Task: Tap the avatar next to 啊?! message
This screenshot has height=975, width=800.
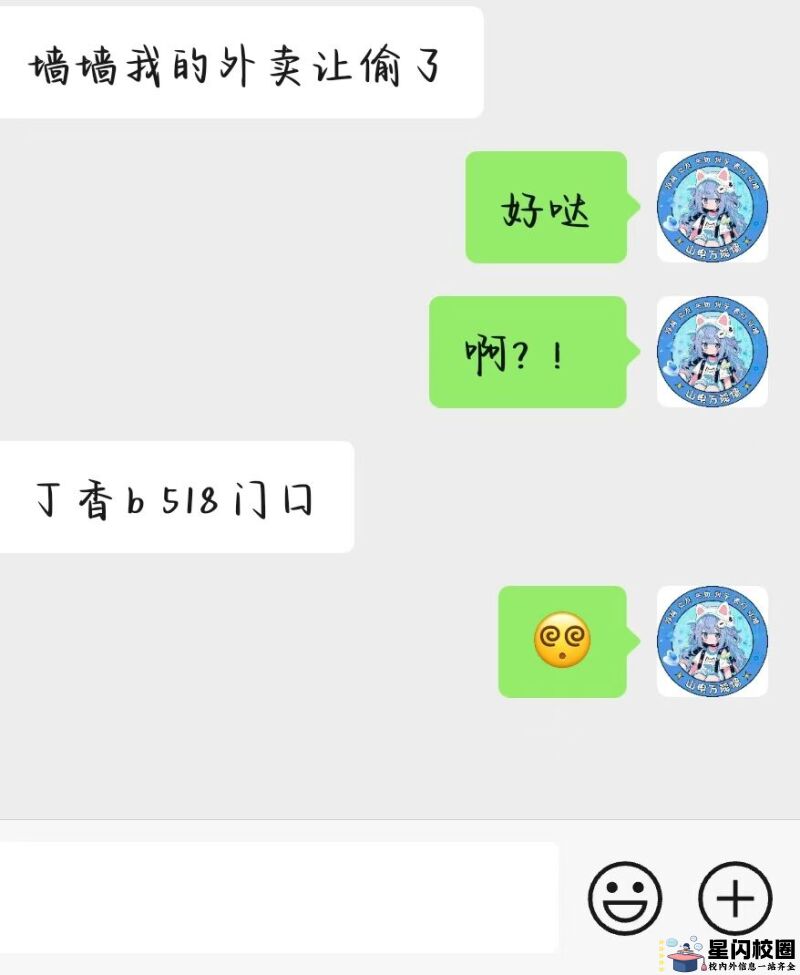Action: (x=712, y=352)
